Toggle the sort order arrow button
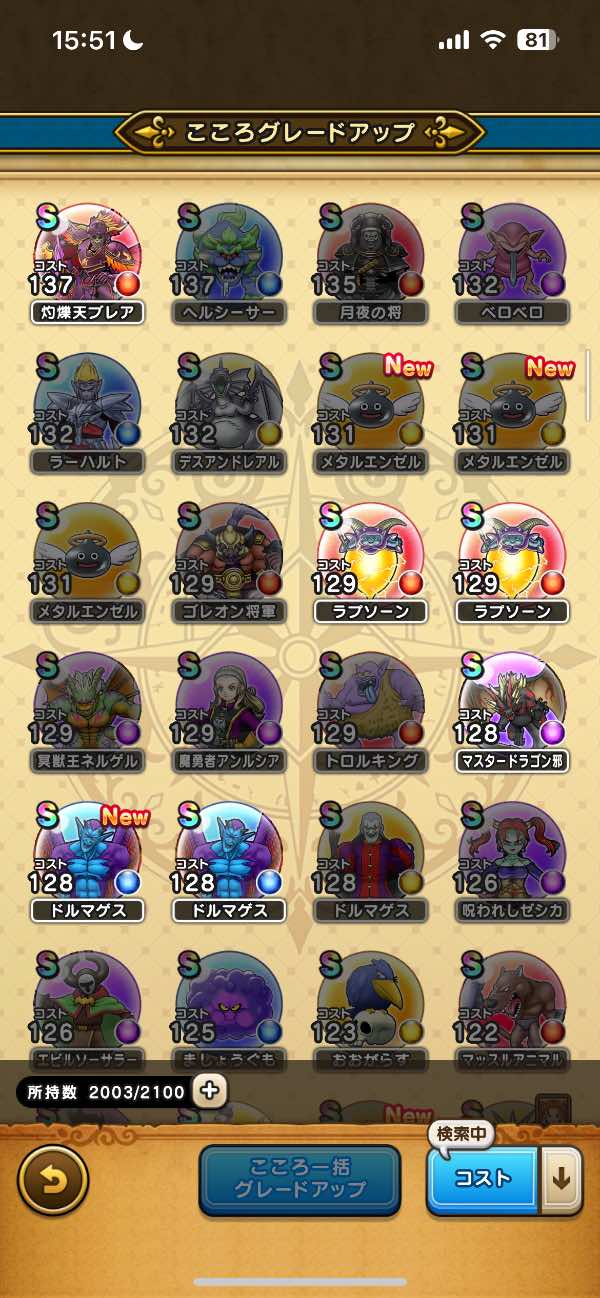The height and width of the screenshot is (1298, 600). pyautogui.click(x=562, y=1180)
